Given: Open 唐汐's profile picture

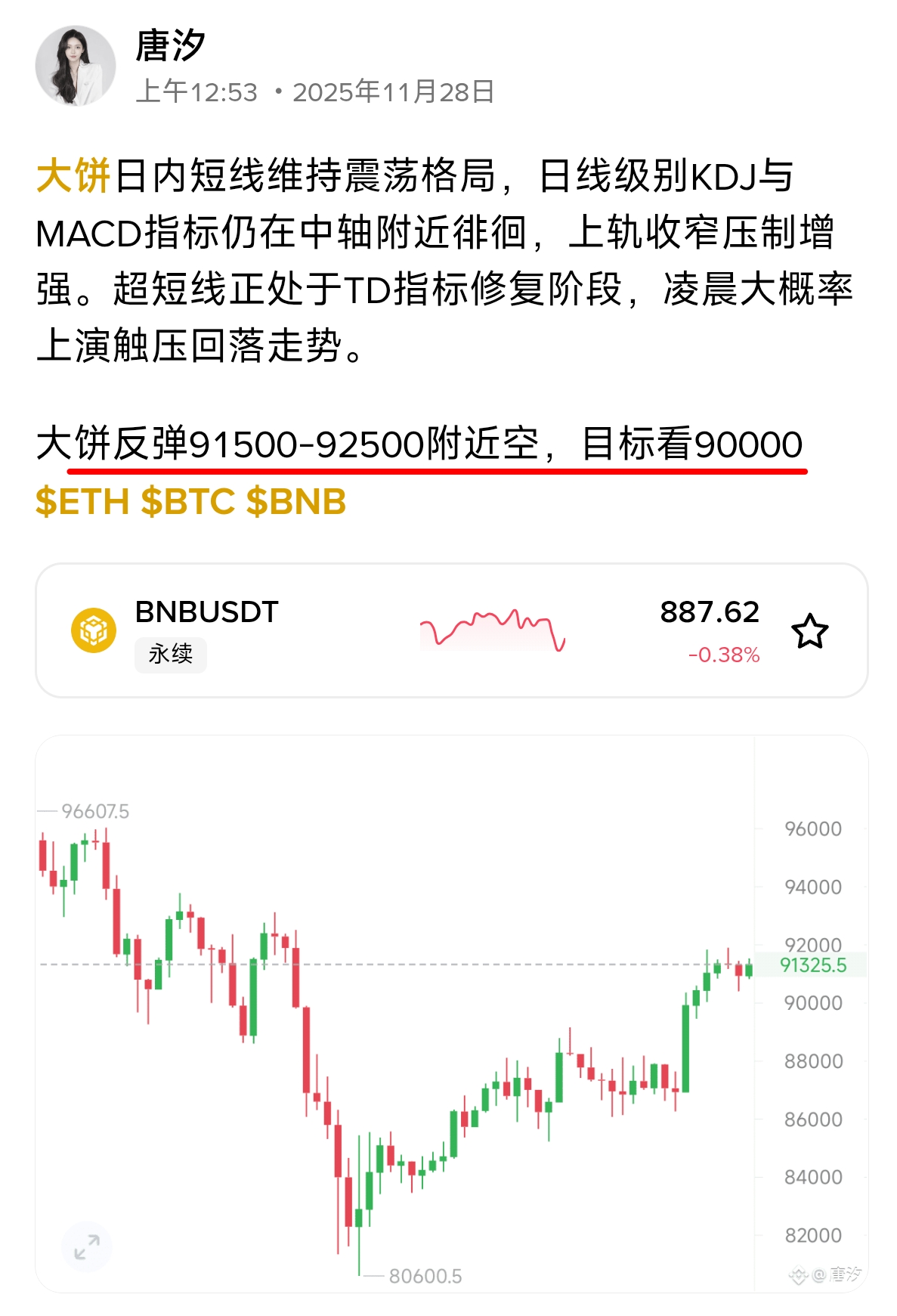Looking at the screenshot, I should point(75,66).
